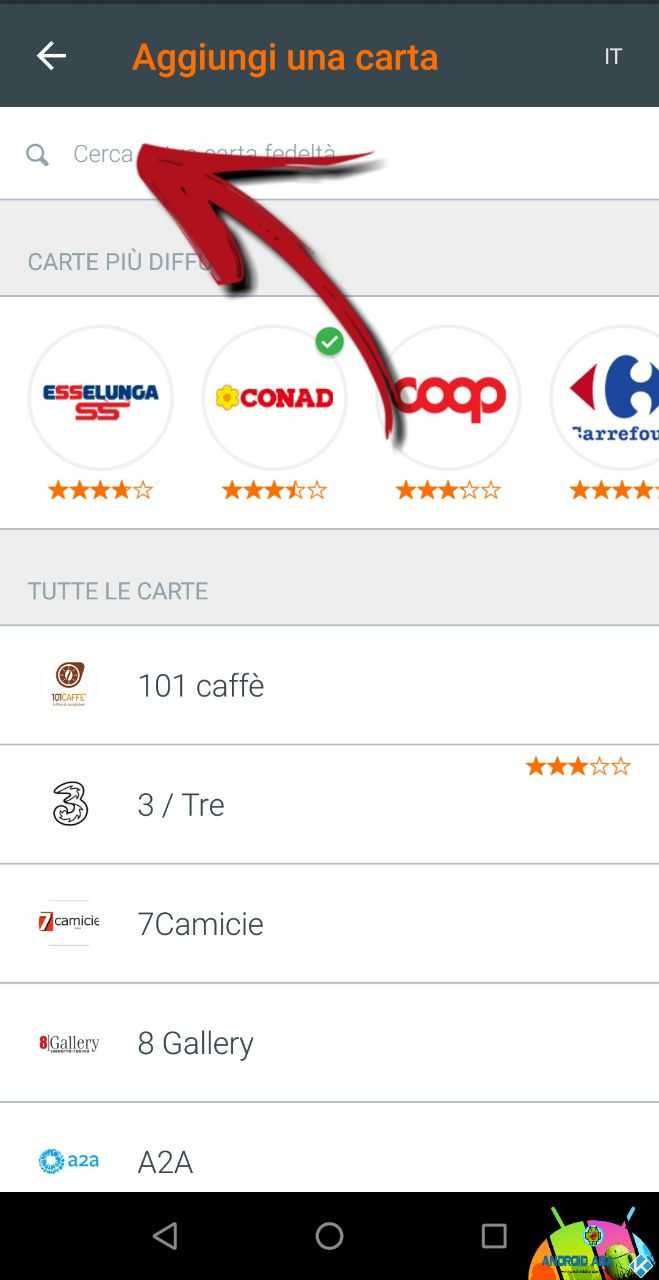Open the 3 / Tre row
The width and height of the screenshot is (659, 1280).
click(329, 804)
